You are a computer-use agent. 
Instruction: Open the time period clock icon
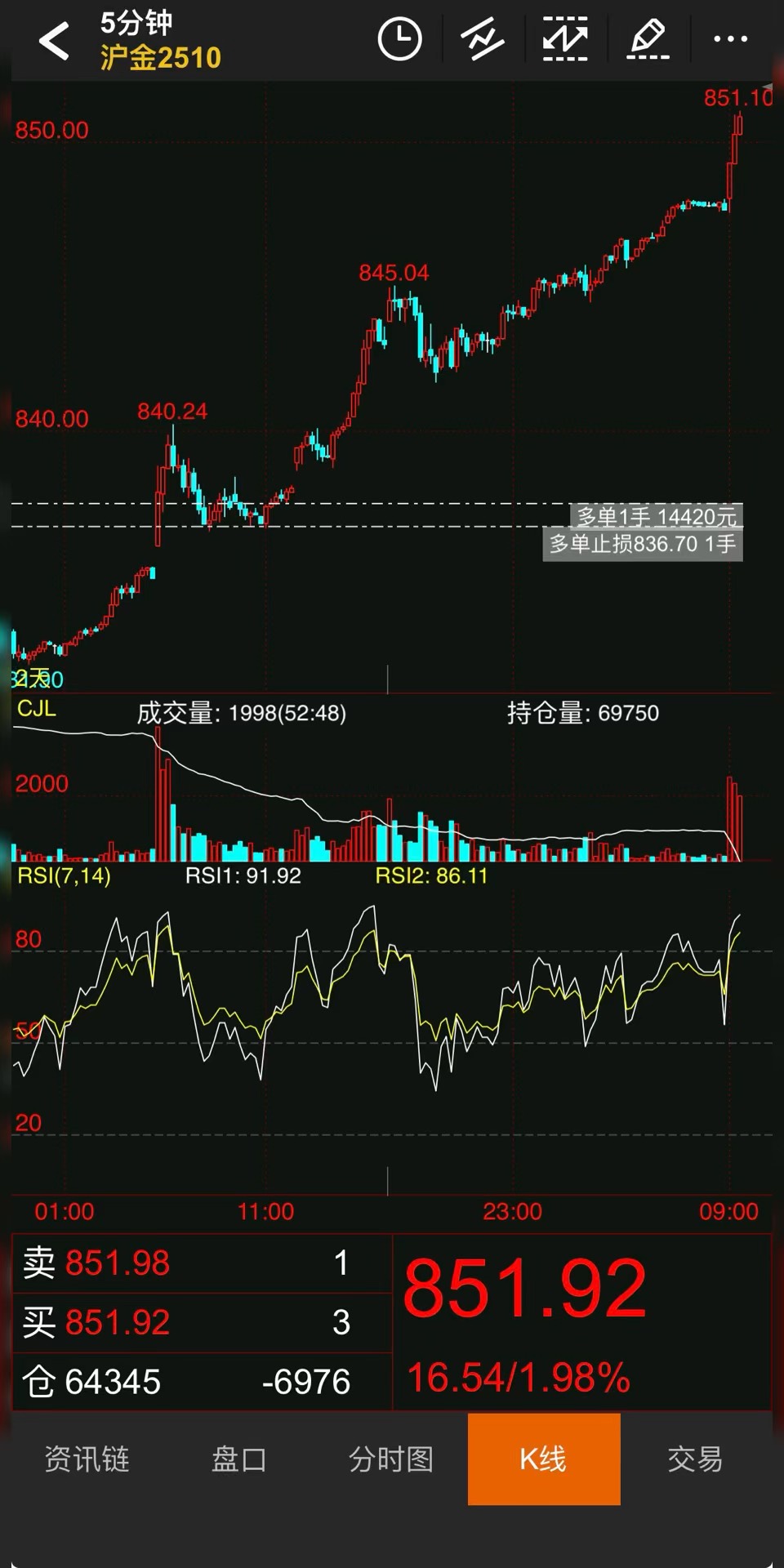[399, 39]
